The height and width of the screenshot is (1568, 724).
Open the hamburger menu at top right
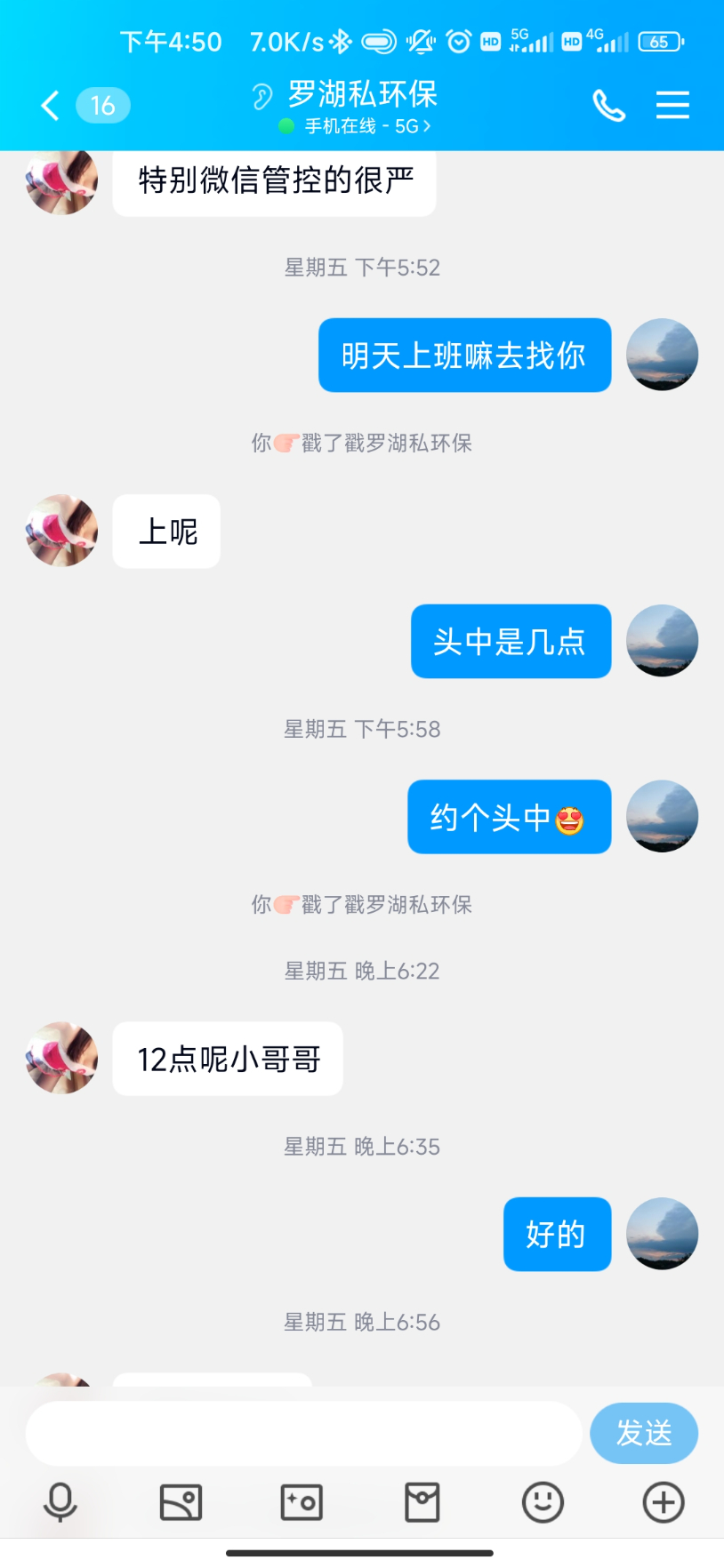(672, 104)
